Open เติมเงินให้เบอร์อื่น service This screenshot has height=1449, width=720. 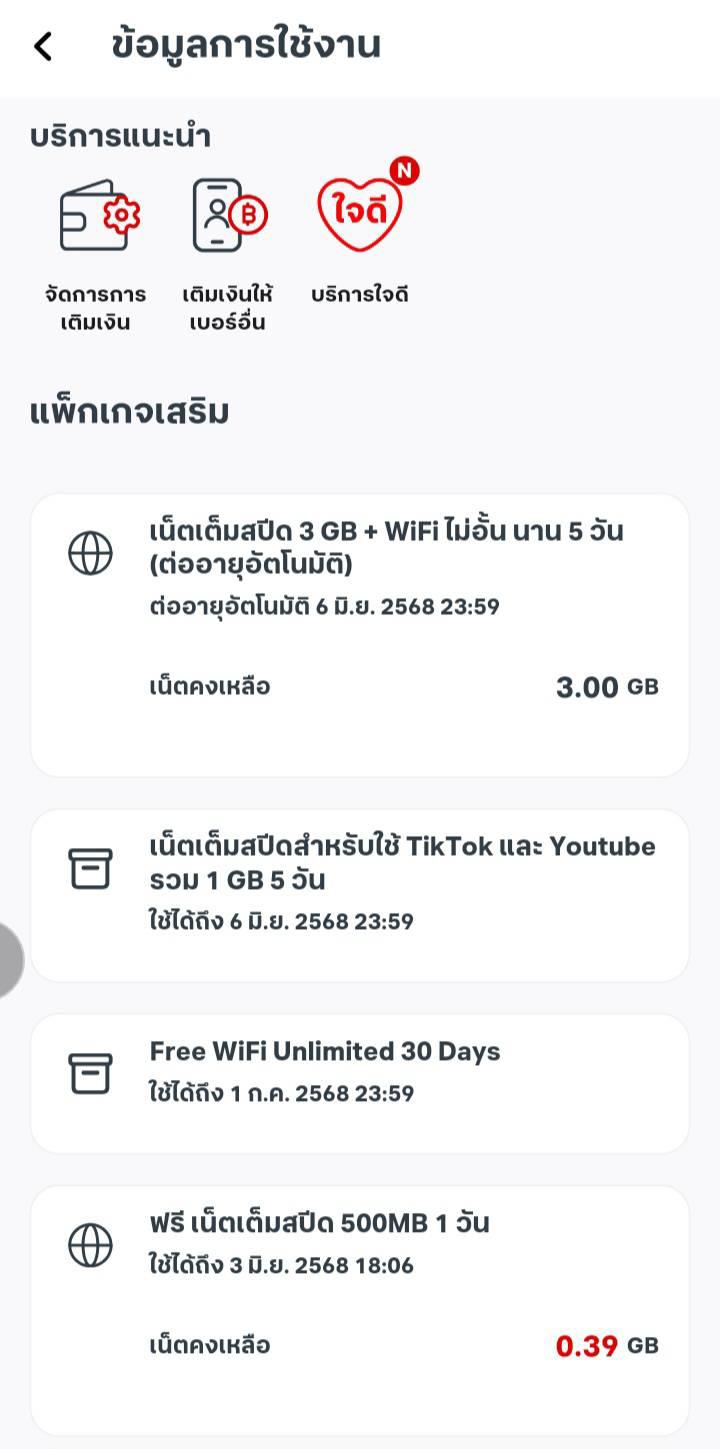pyautogui.click(x=229, y=255)
